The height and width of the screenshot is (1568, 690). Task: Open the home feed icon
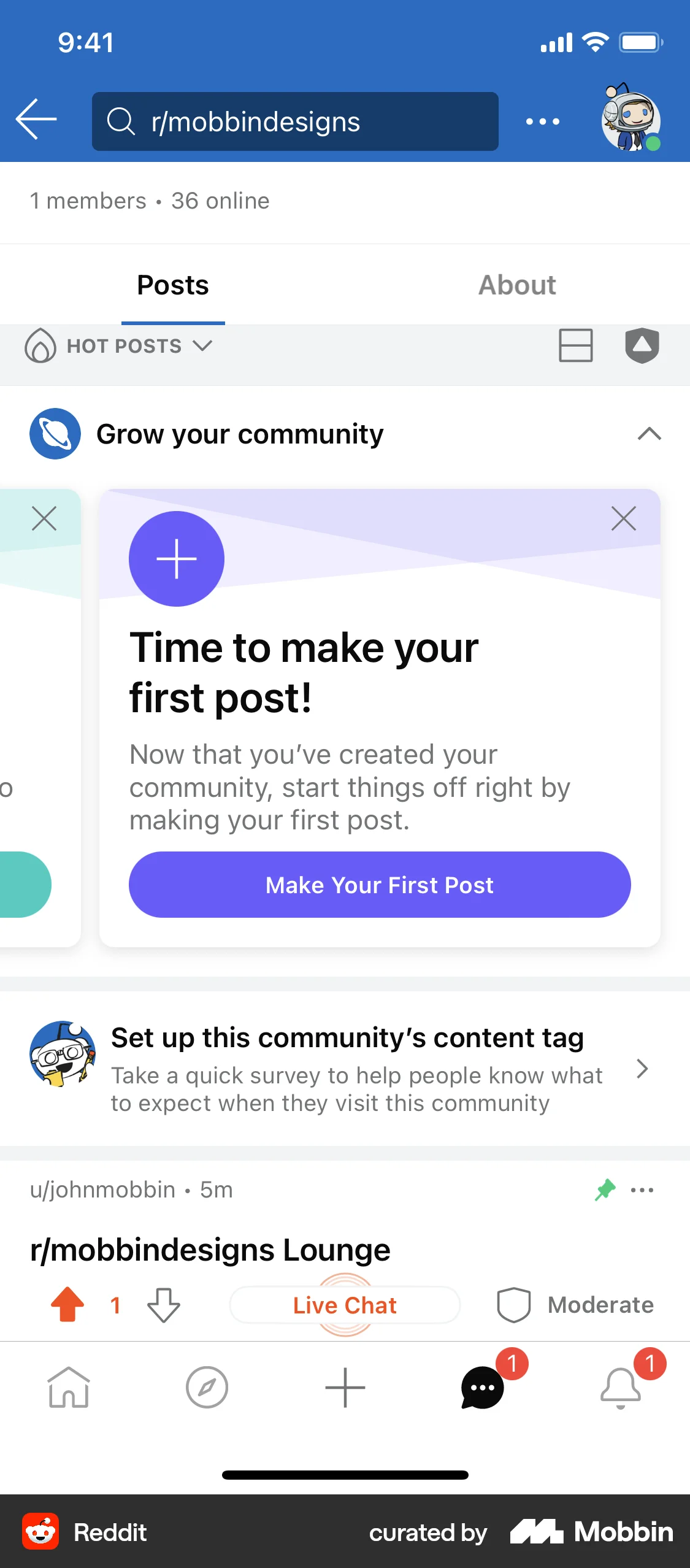(68, 1388)
